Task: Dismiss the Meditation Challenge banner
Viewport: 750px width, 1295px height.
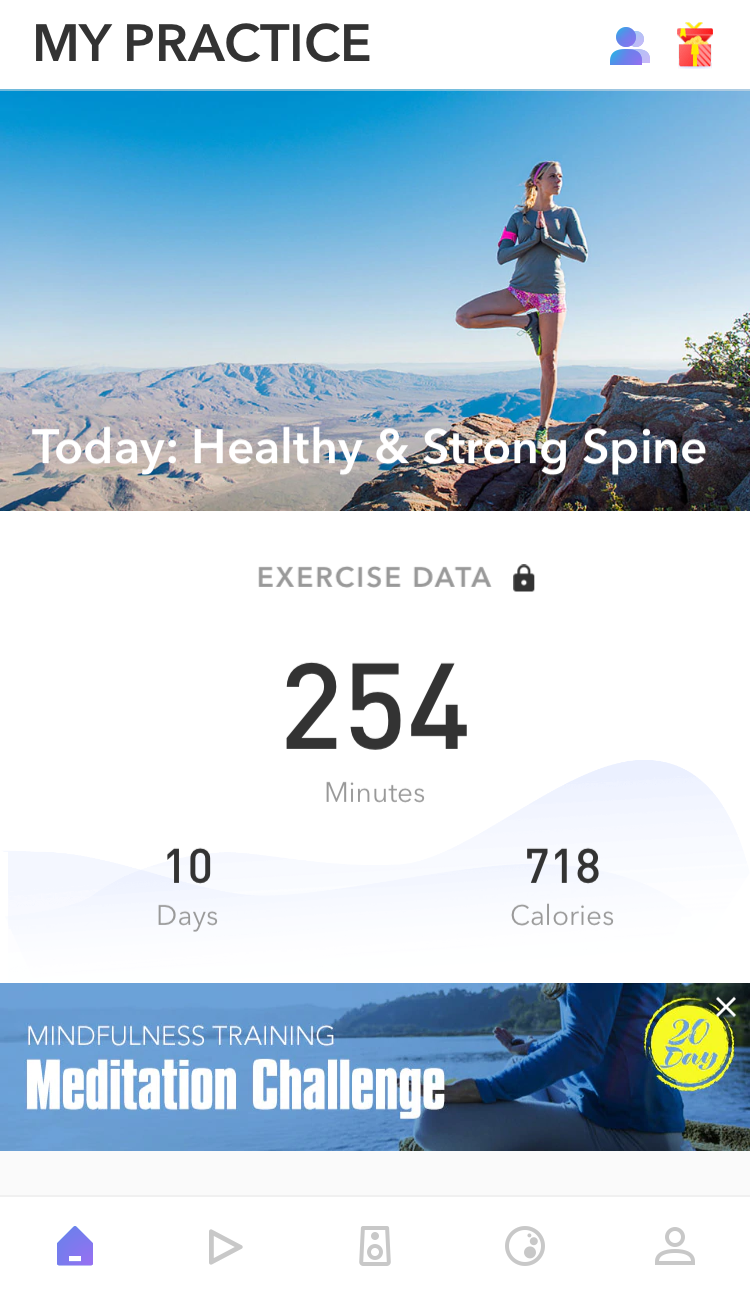Action: coord(726,1007)
